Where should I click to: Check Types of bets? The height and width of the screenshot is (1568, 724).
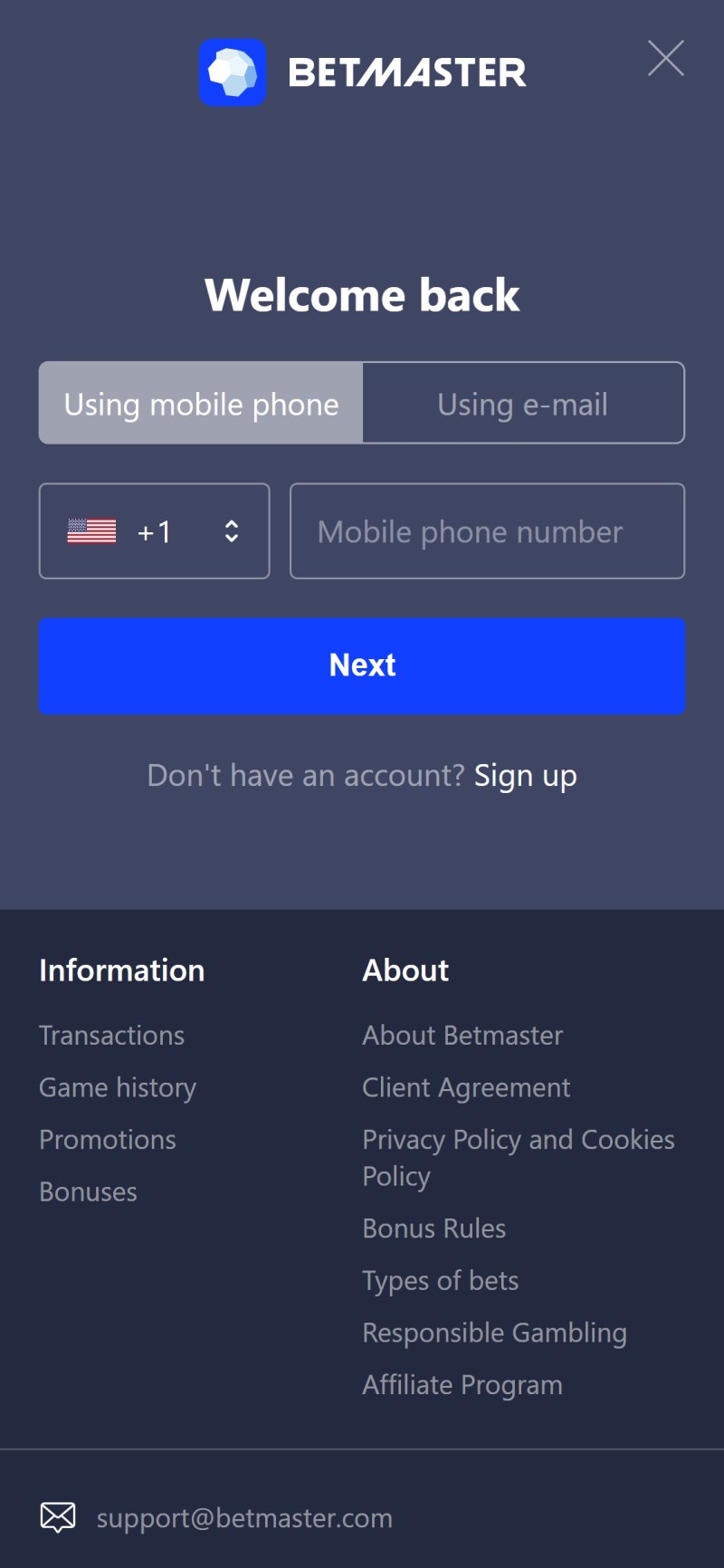440,1281
